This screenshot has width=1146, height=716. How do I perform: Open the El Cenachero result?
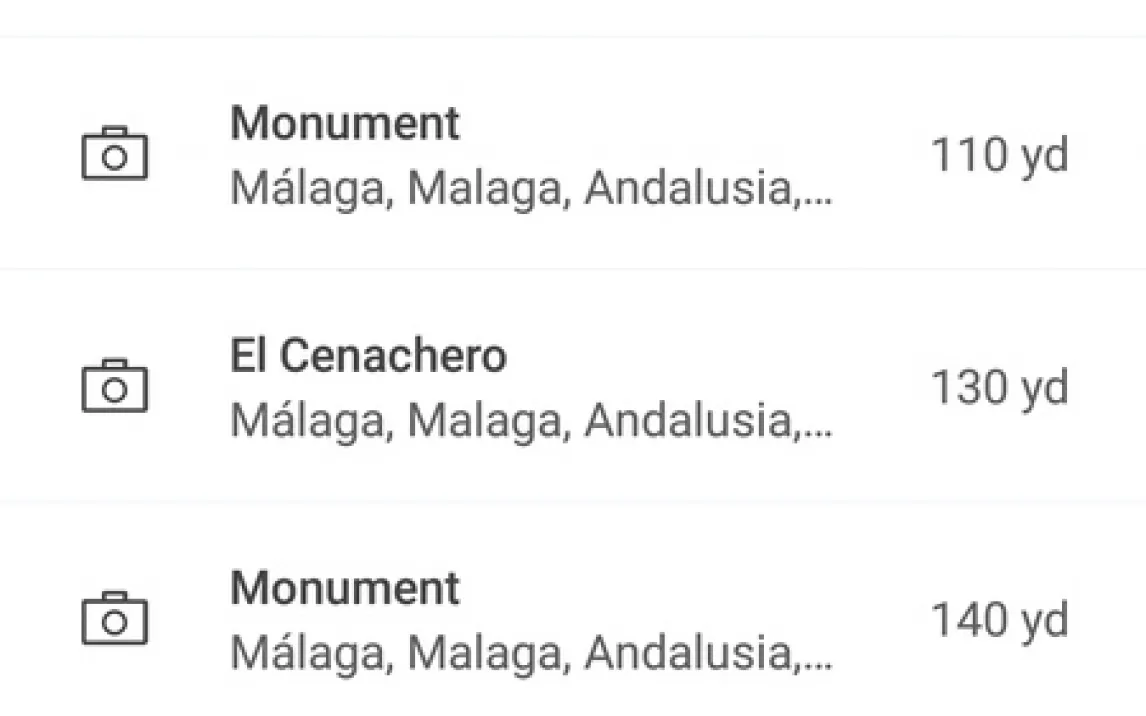[530, 387]
